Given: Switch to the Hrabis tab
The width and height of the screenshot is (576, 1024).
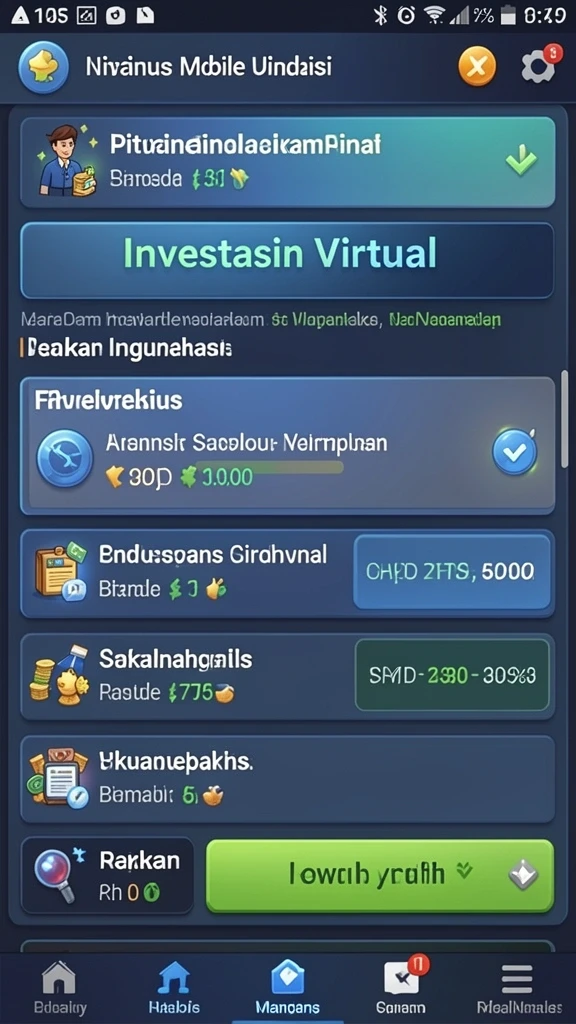Looking at the screenshot, I should pyautogui.click(x=174, y=988).
